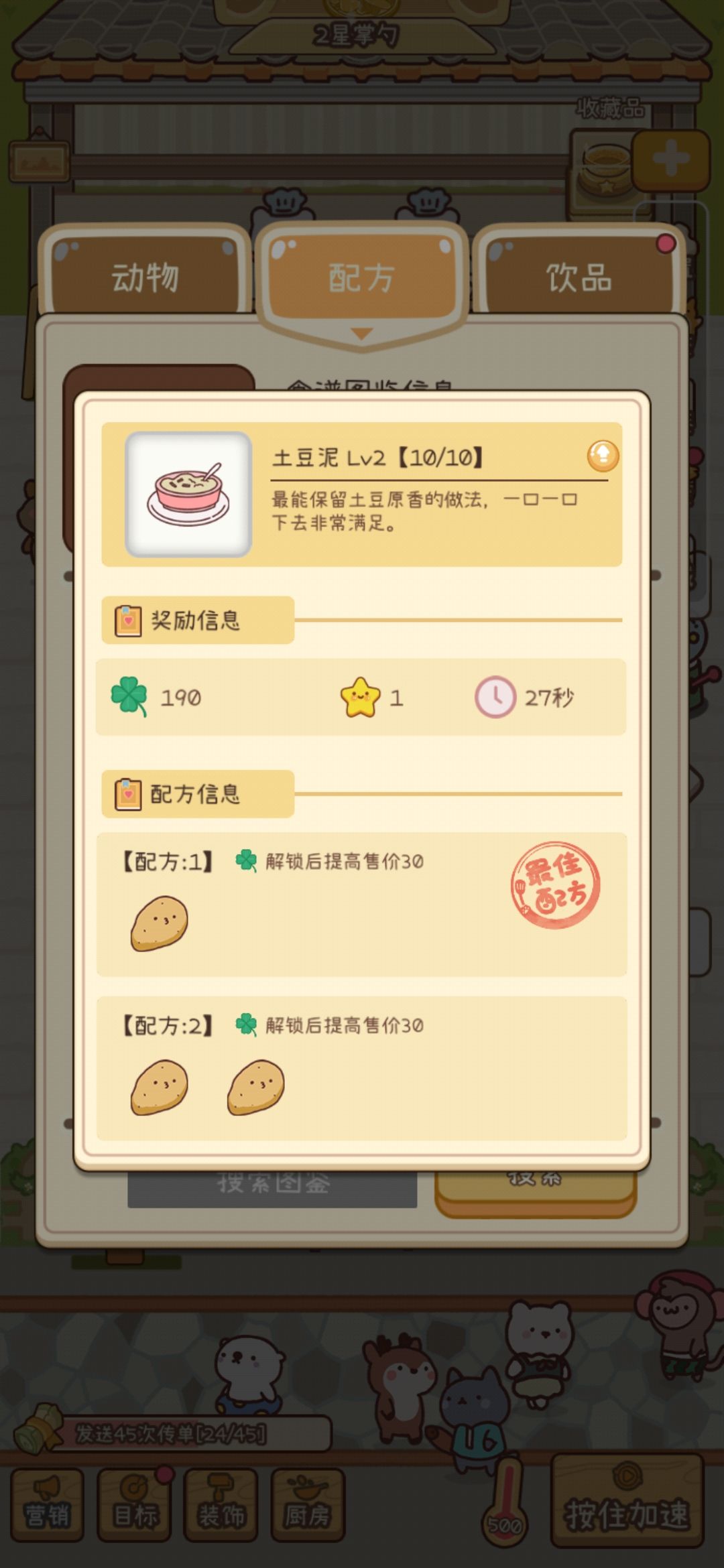
Task: Tap the clock icon showing 27秒
Action: pyautogui.click(x=495, y=698)
